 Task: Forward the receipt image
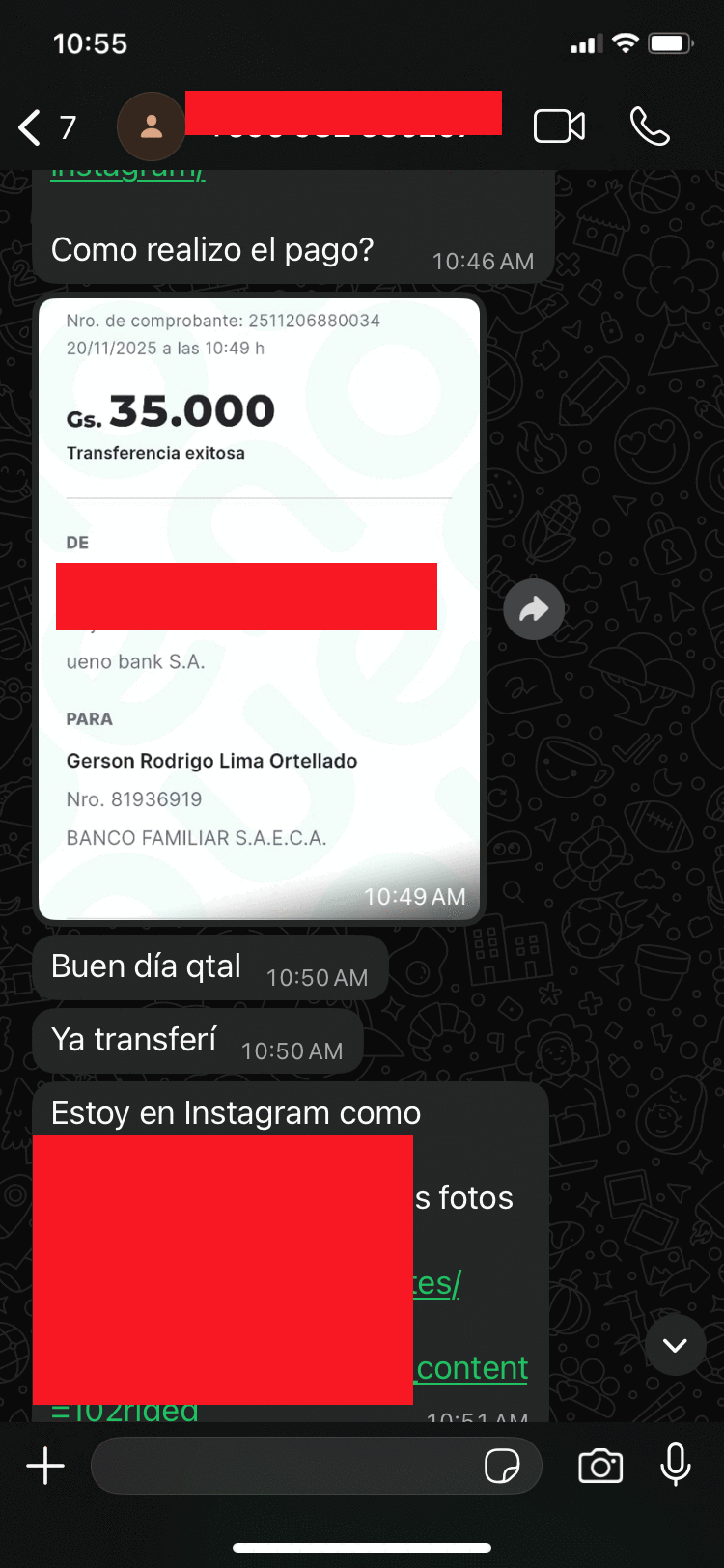pyautogui.click(x=534, y=609)
